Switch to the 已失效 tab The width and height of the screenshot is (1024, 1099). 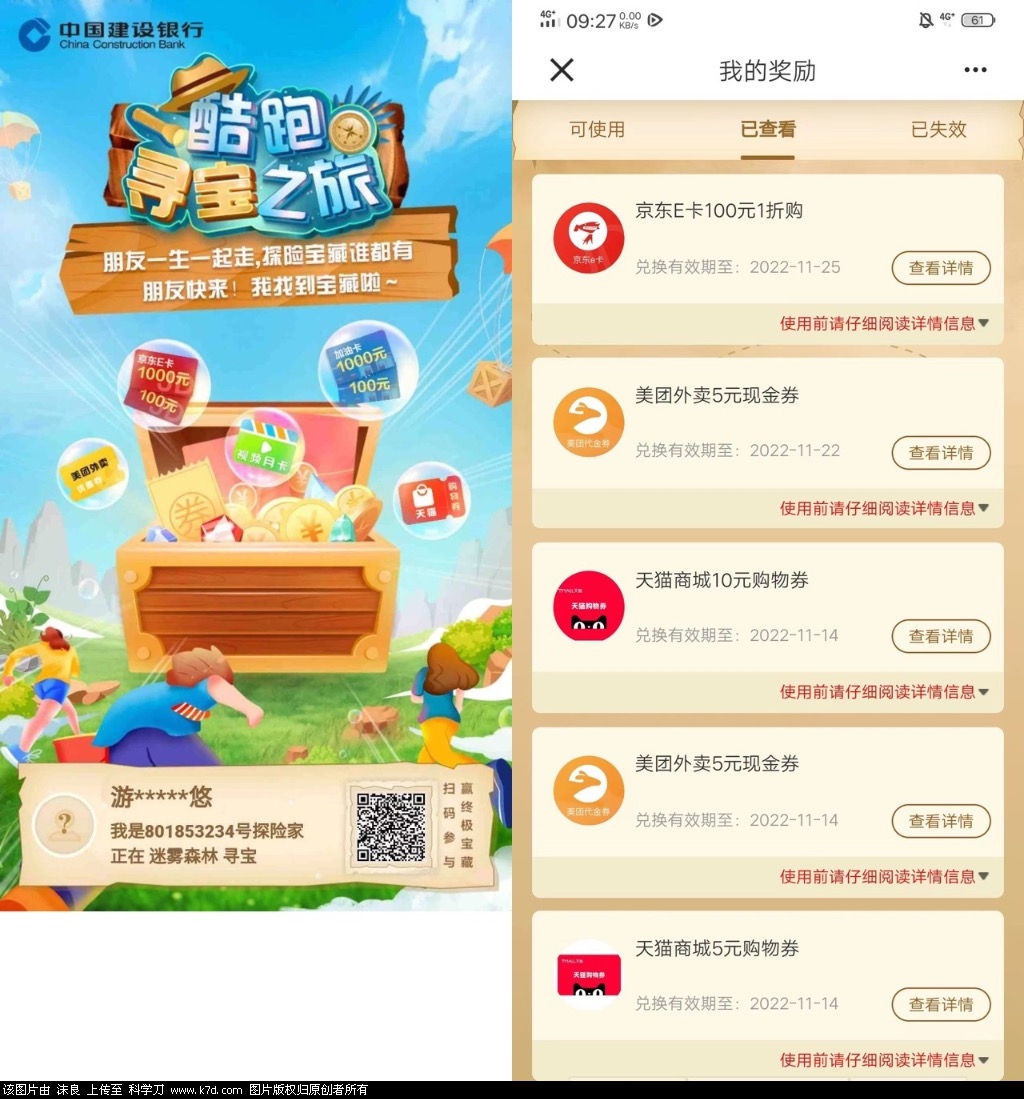[938, 129]
